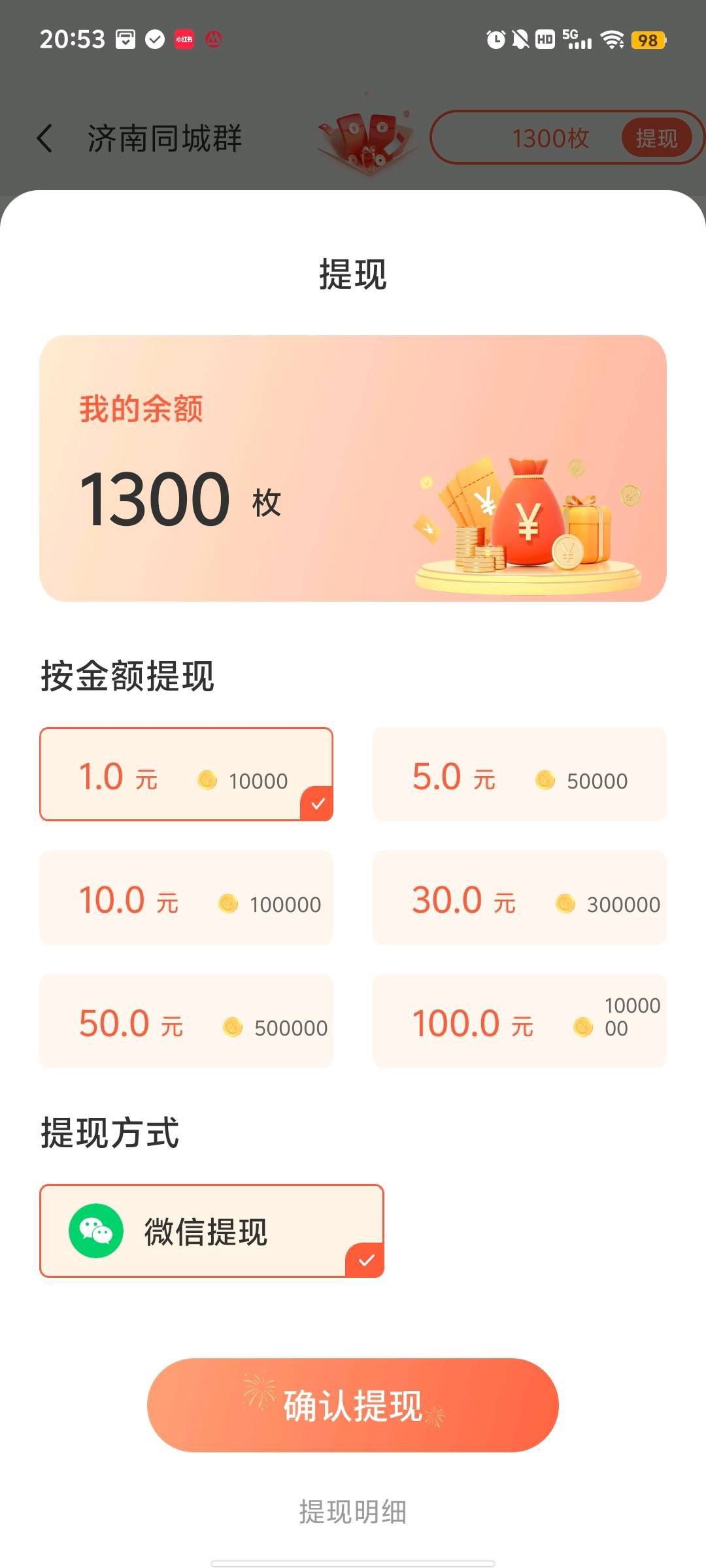
Task: Pick the 100.0 元 withdrawal option
Action: (x=520, y=1021)
